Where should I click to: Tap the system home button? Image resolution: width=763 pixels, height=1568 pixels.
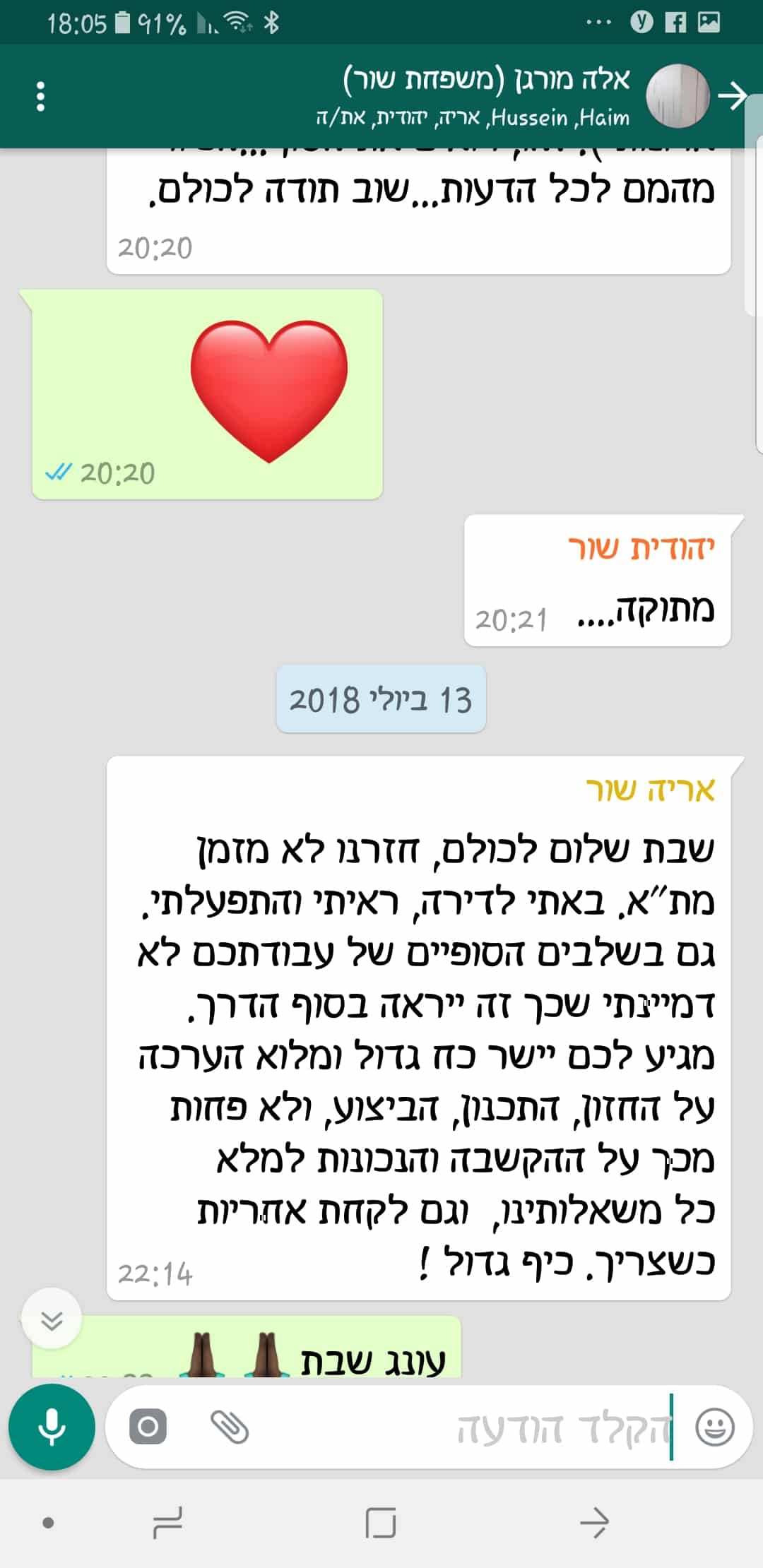pyautogui.click(x=381, y=1522)
